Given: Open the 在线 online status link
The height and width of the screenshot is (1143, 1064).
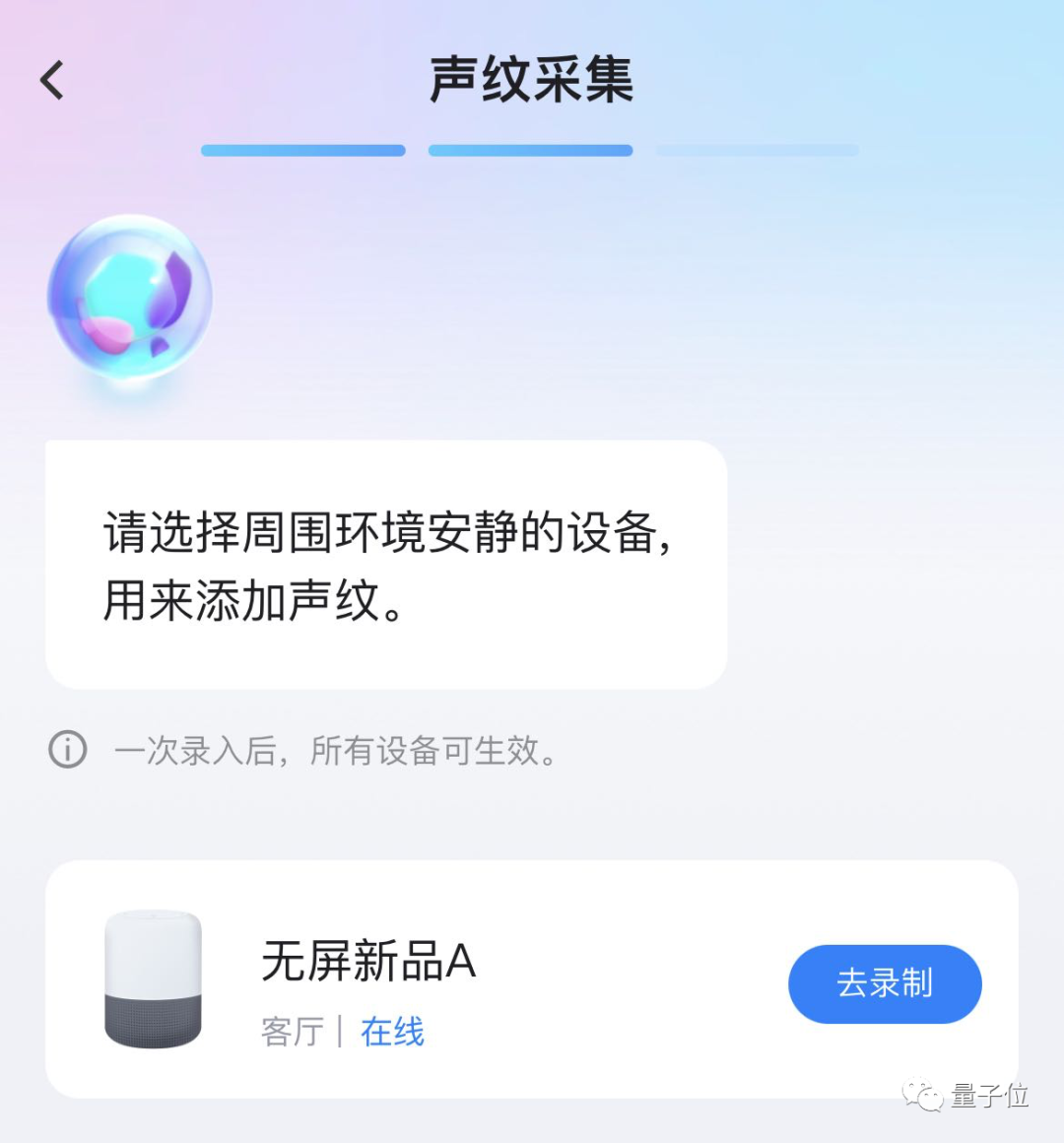Looking at the screenshot, I should point(391,1034).
